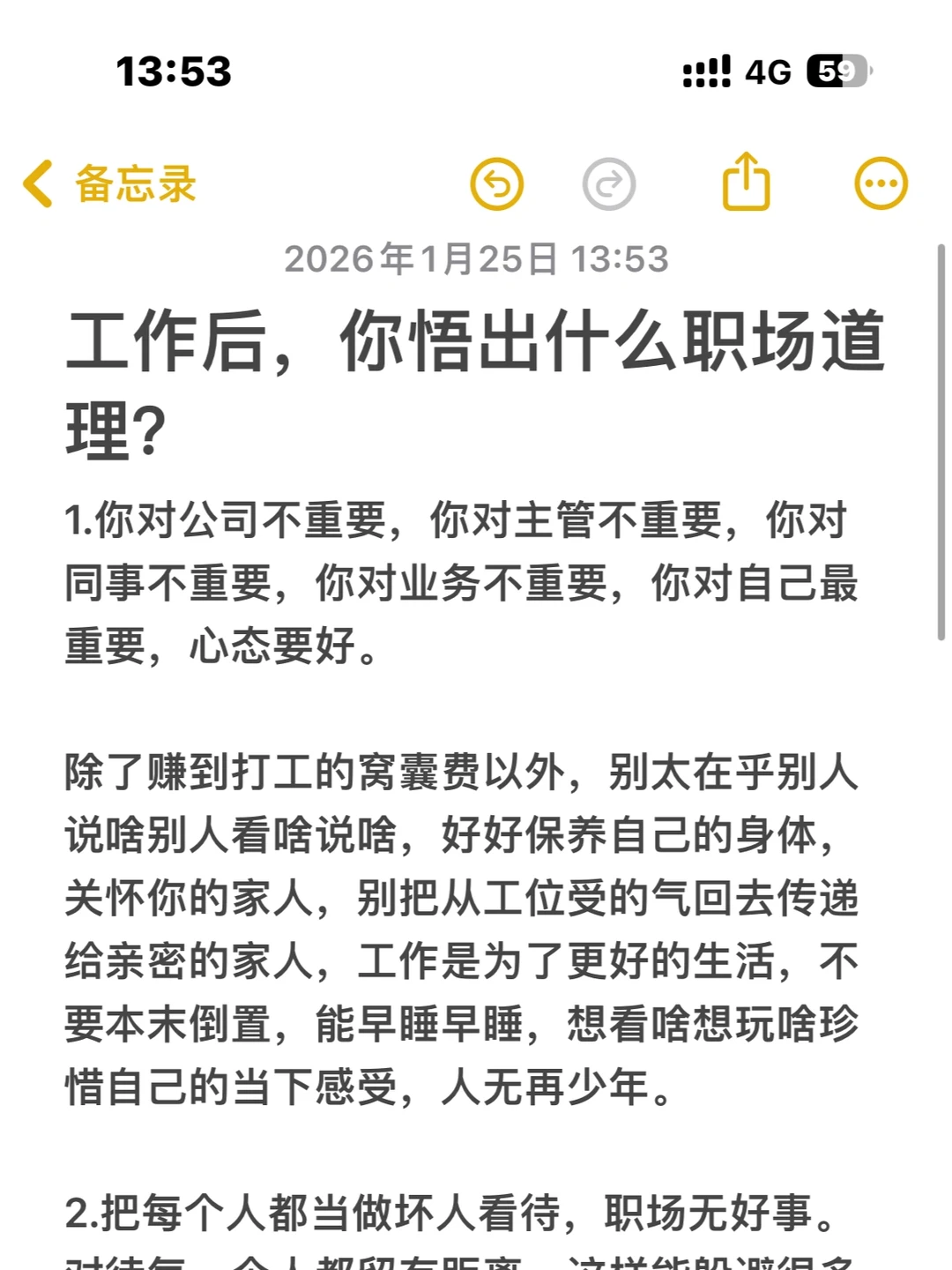Tap the undo icon in the toolbar
Viewport: 952px width, 1270px height.
498,183
